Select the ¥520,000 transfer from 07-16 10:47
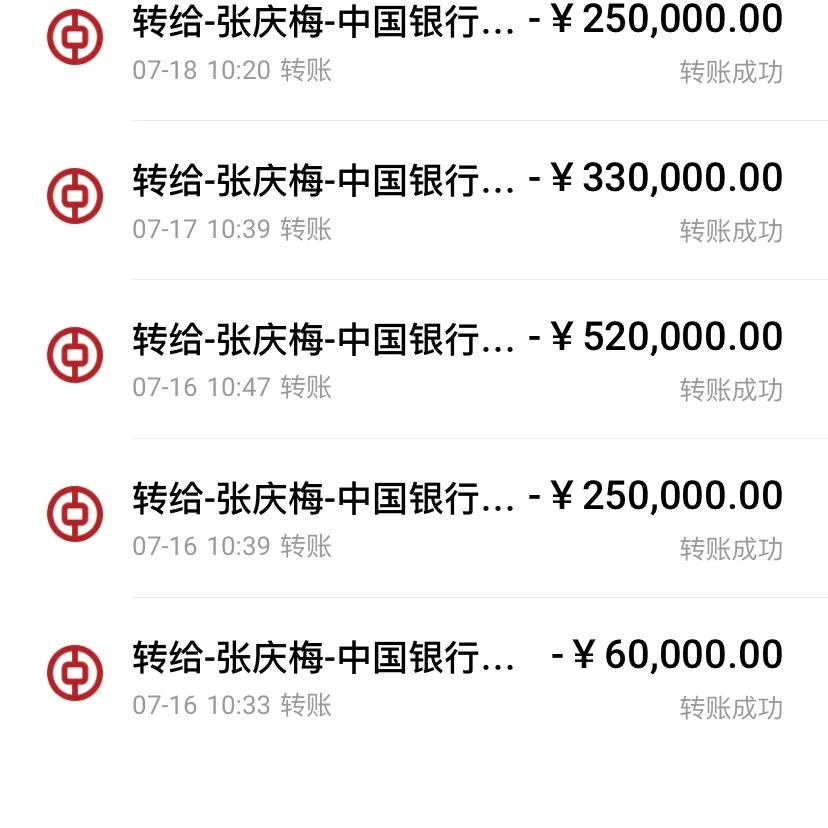Screen dimensions: 828x828 [x=414, y=358]
